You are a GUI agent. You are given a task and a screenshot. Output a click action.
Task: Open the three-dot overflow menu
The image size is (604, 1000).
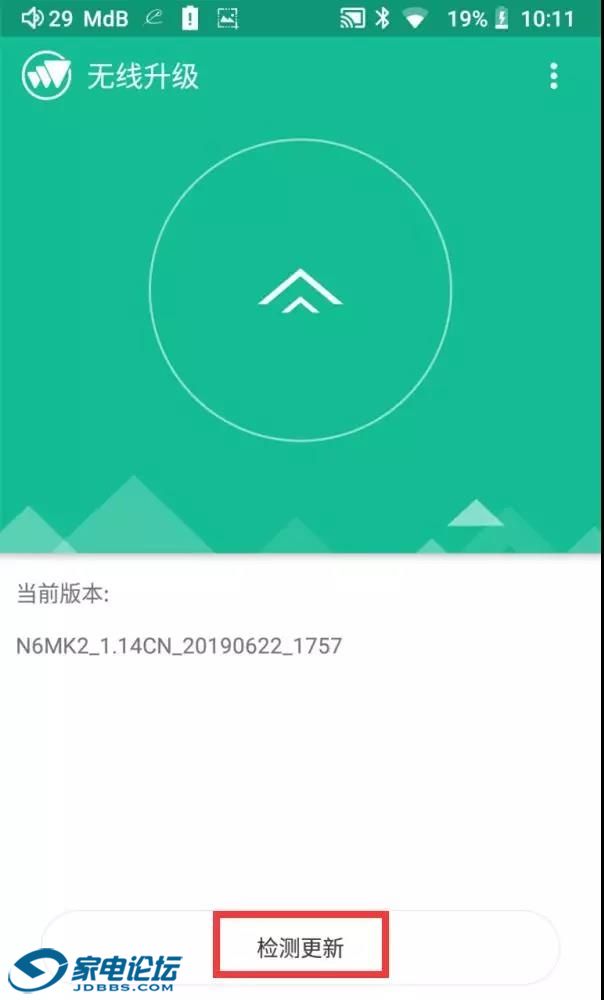553,76
